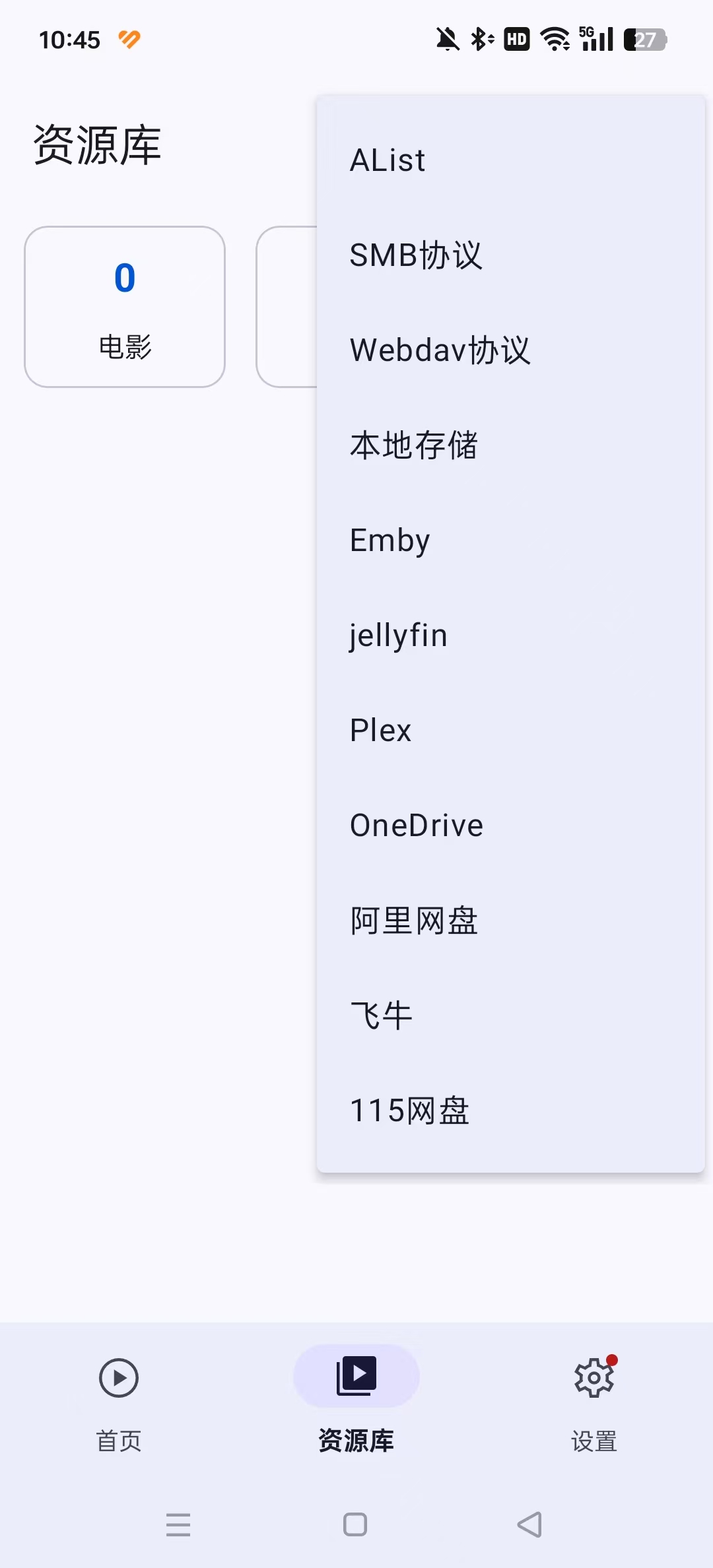This screenshot has width=713, height=1568.
Task: Select AList from the source menu
Action: [510, 160]
